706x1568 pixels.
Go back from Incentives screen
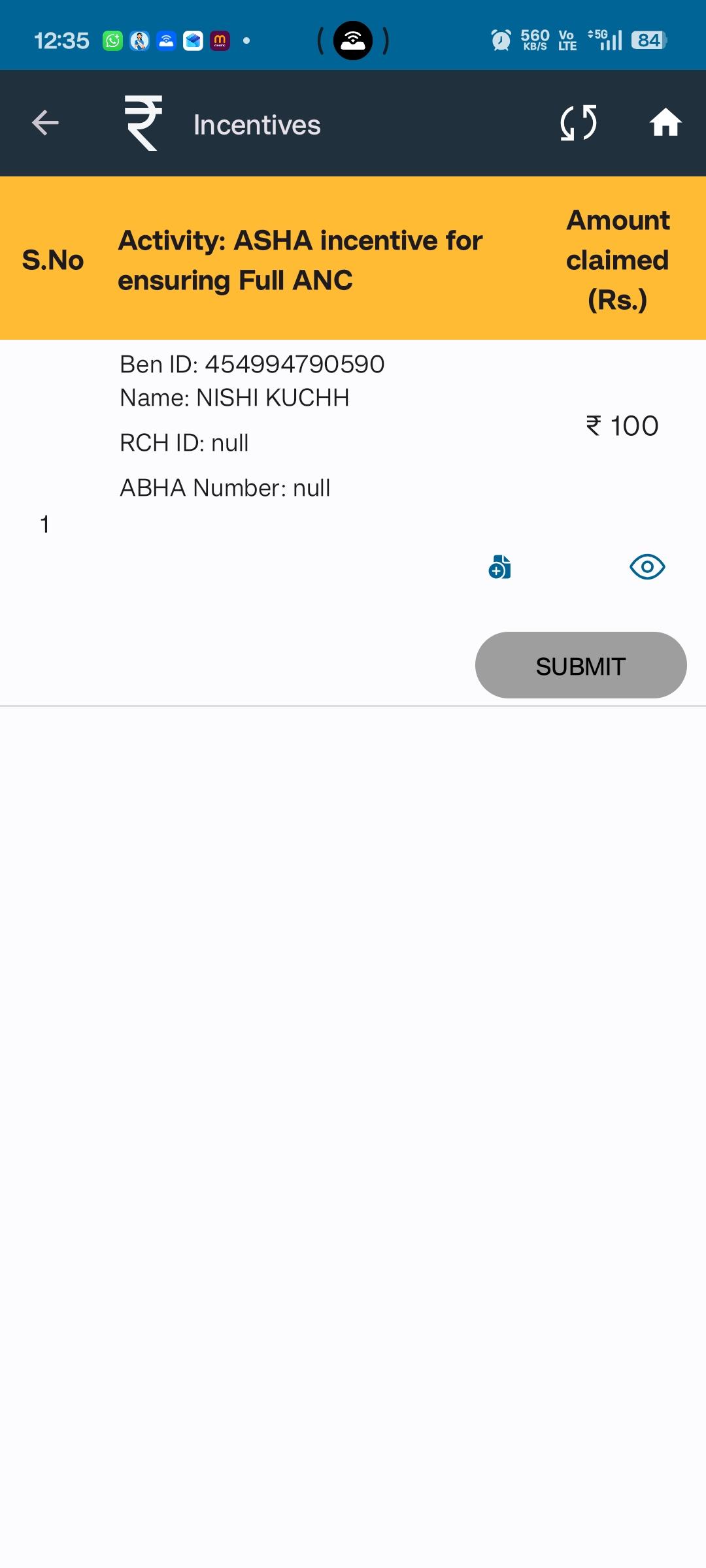click(45, 123)
